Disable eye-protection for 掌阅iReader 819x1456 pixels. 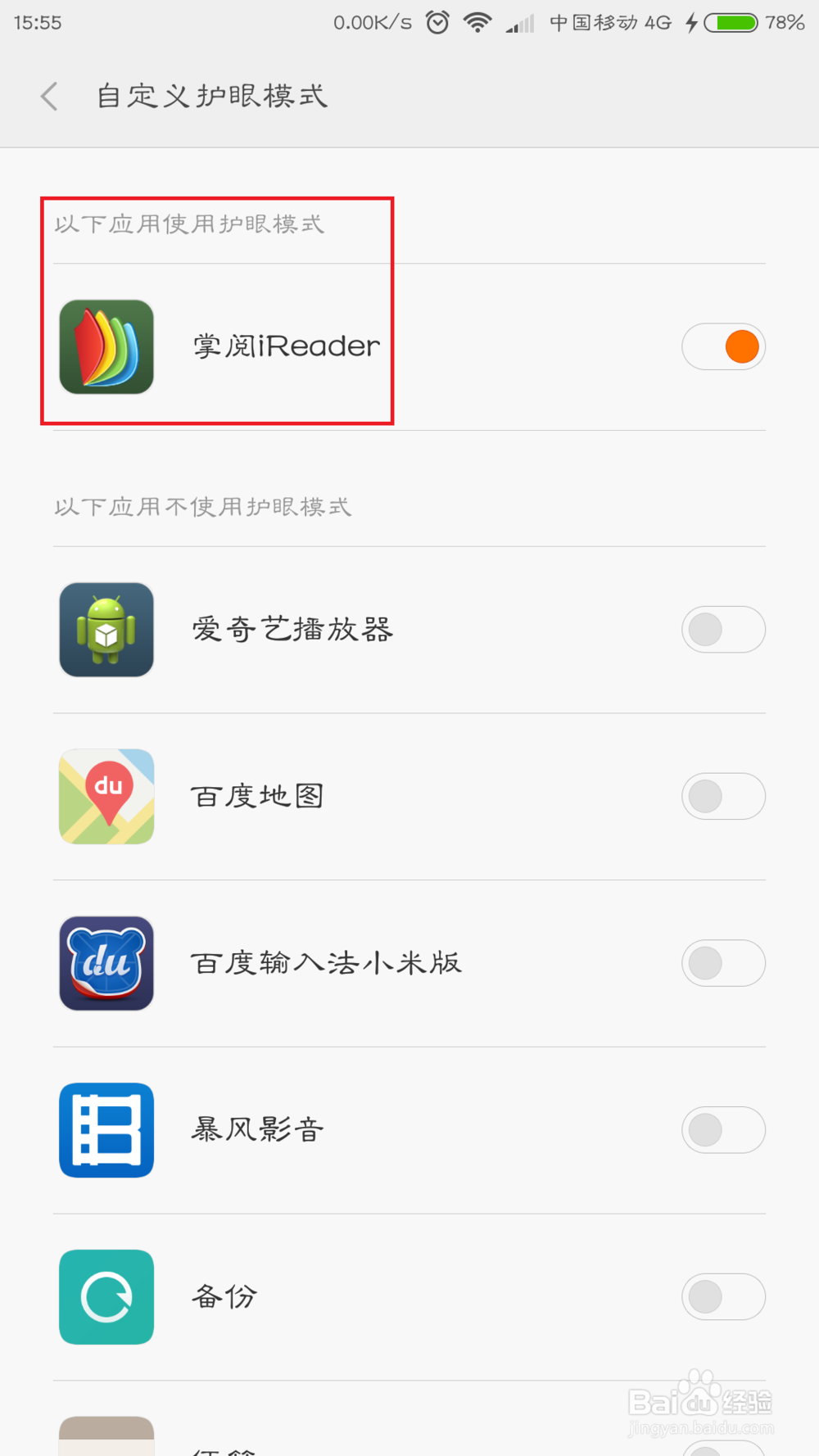click(723, 346)
